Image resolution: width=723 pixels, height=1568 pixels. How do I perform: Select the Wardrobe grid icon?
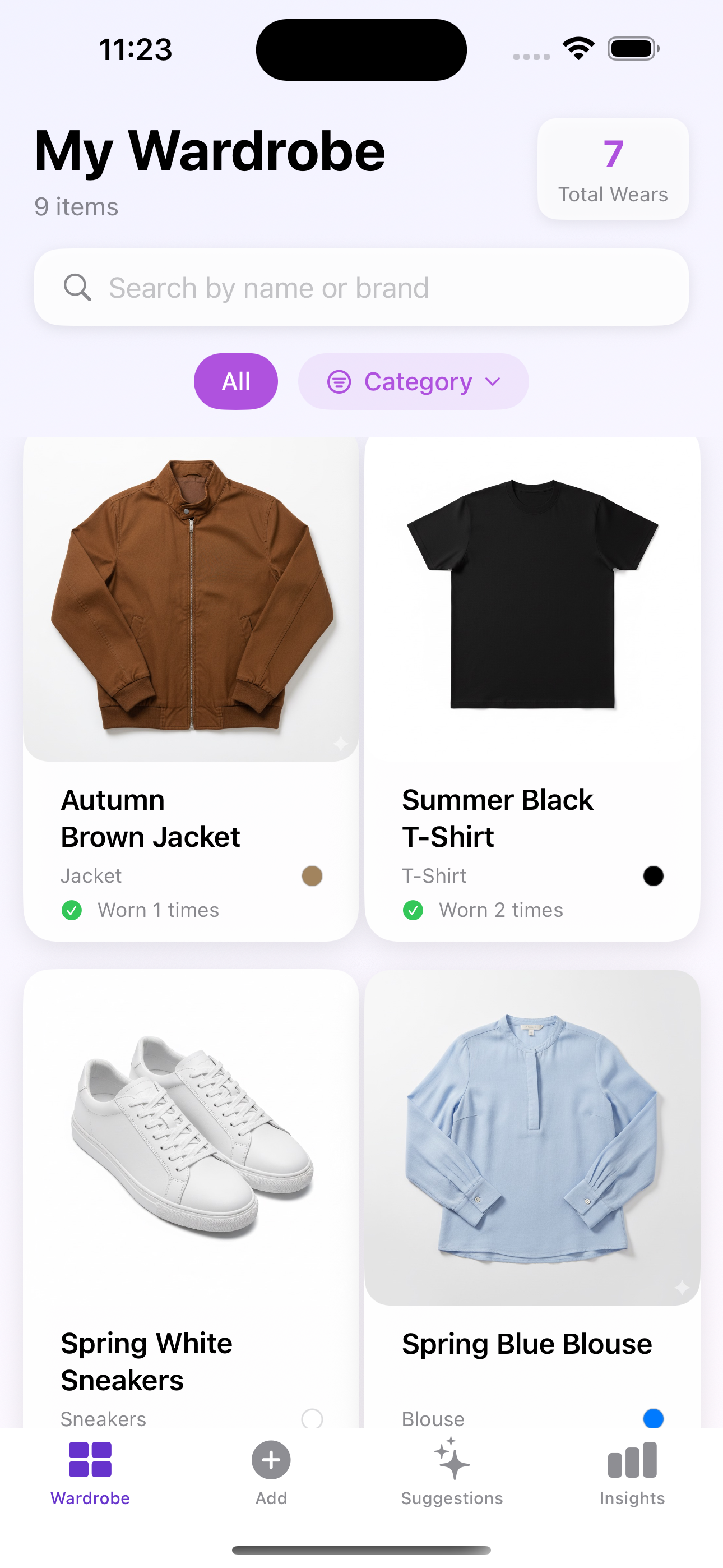[90, 1460]
